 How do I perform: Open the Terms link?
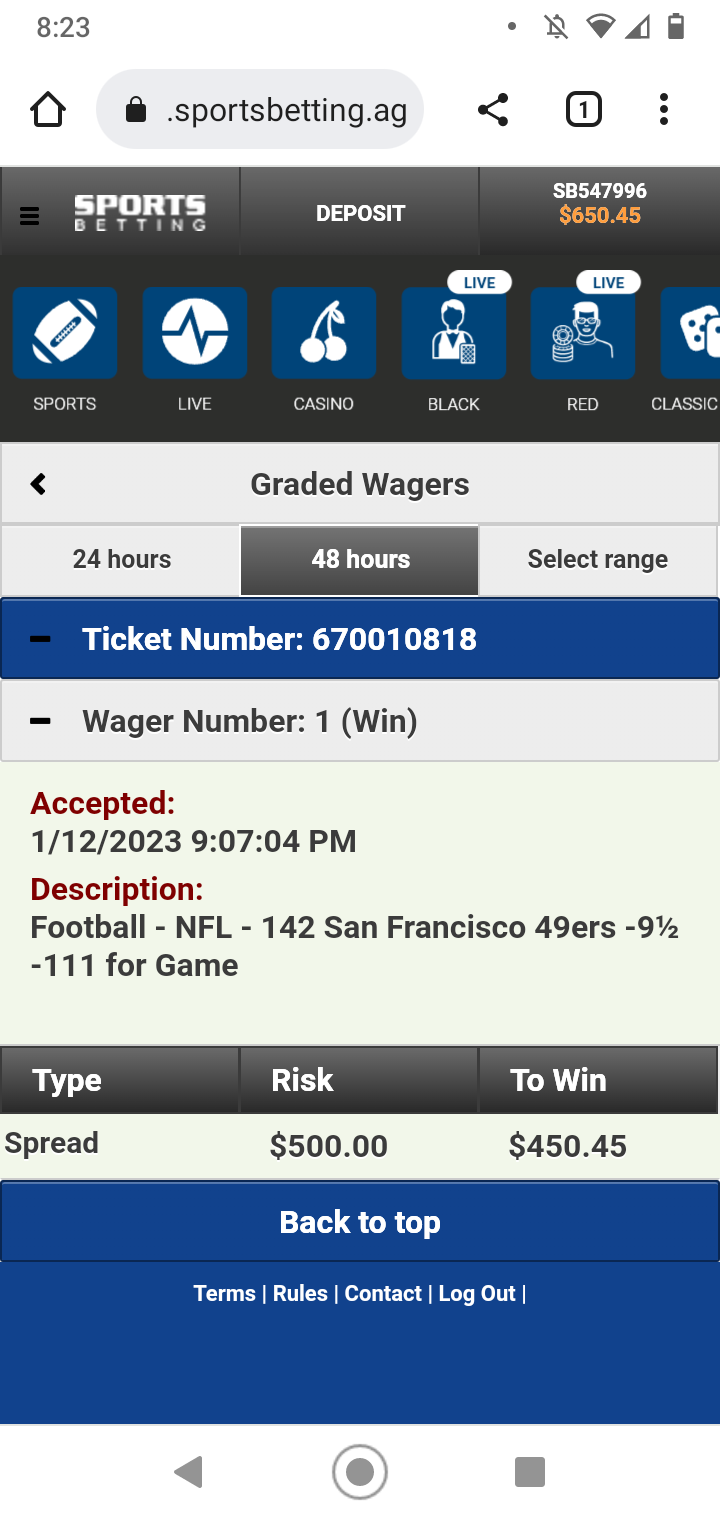click(225, 1293)
